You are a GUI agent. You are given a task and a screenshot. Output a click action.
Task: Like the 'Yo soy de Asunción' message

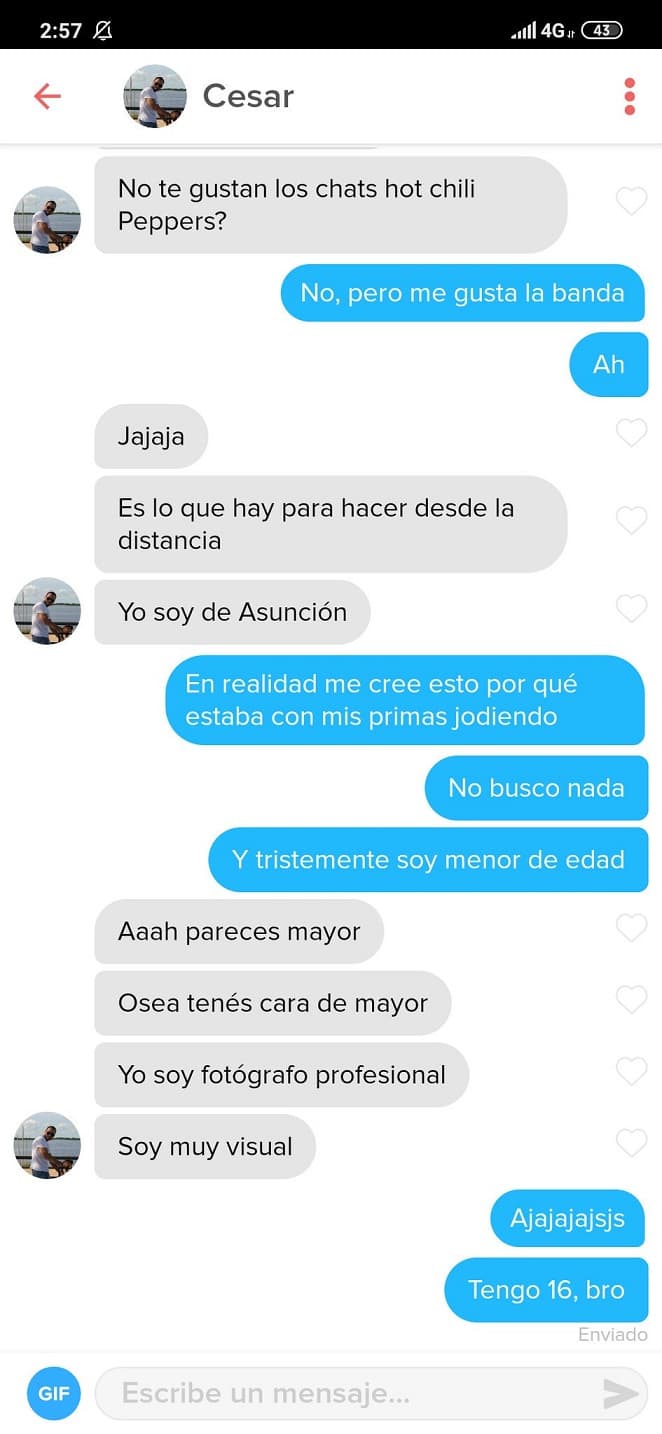click(631, 609)
